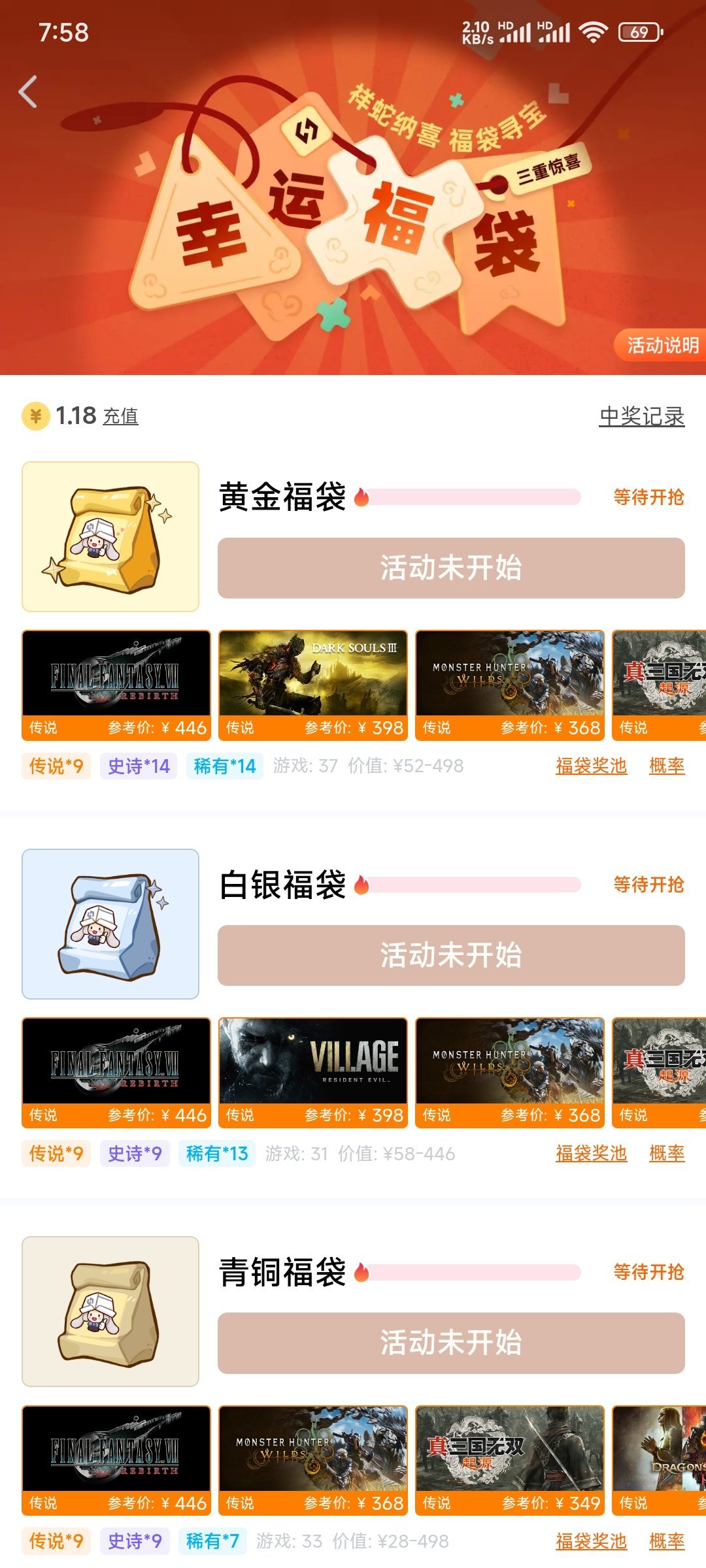Tap the 充值 recharge link
Viewport: 706px width, 1568px height.
pyautogui.click(x=121, y=416)
